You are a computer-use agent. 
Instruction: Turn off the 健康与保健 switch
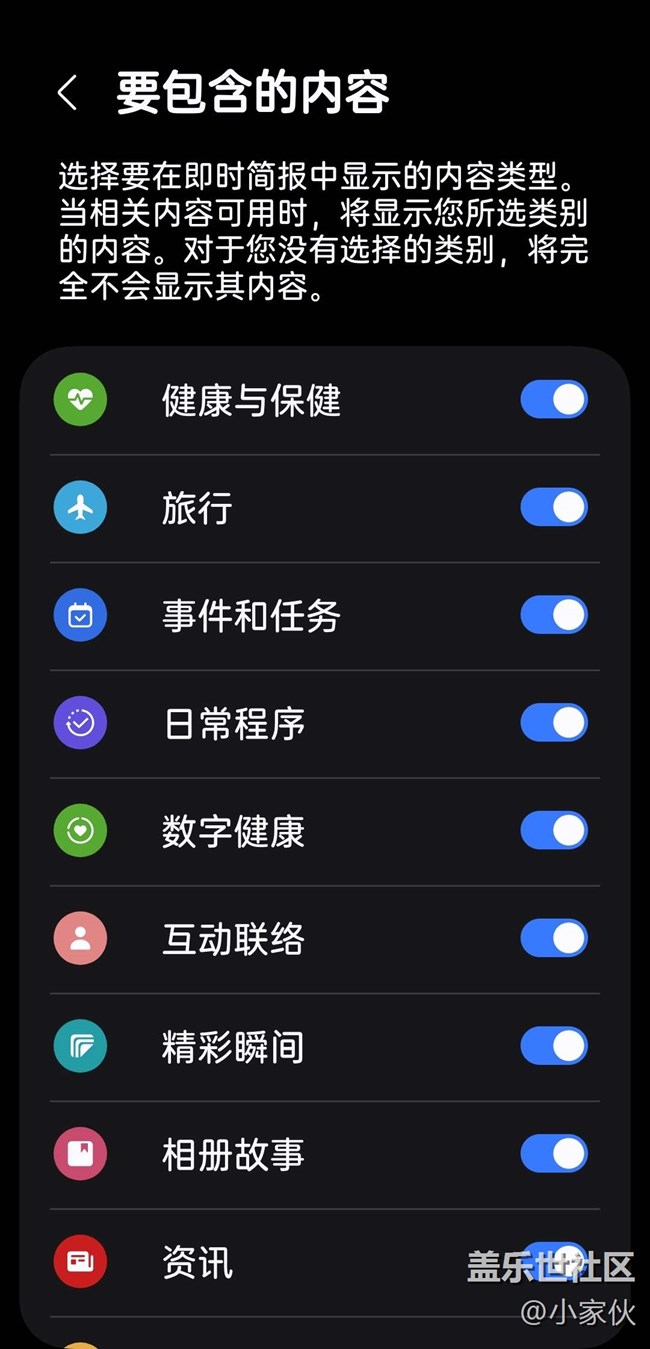[x=554, y=400]
